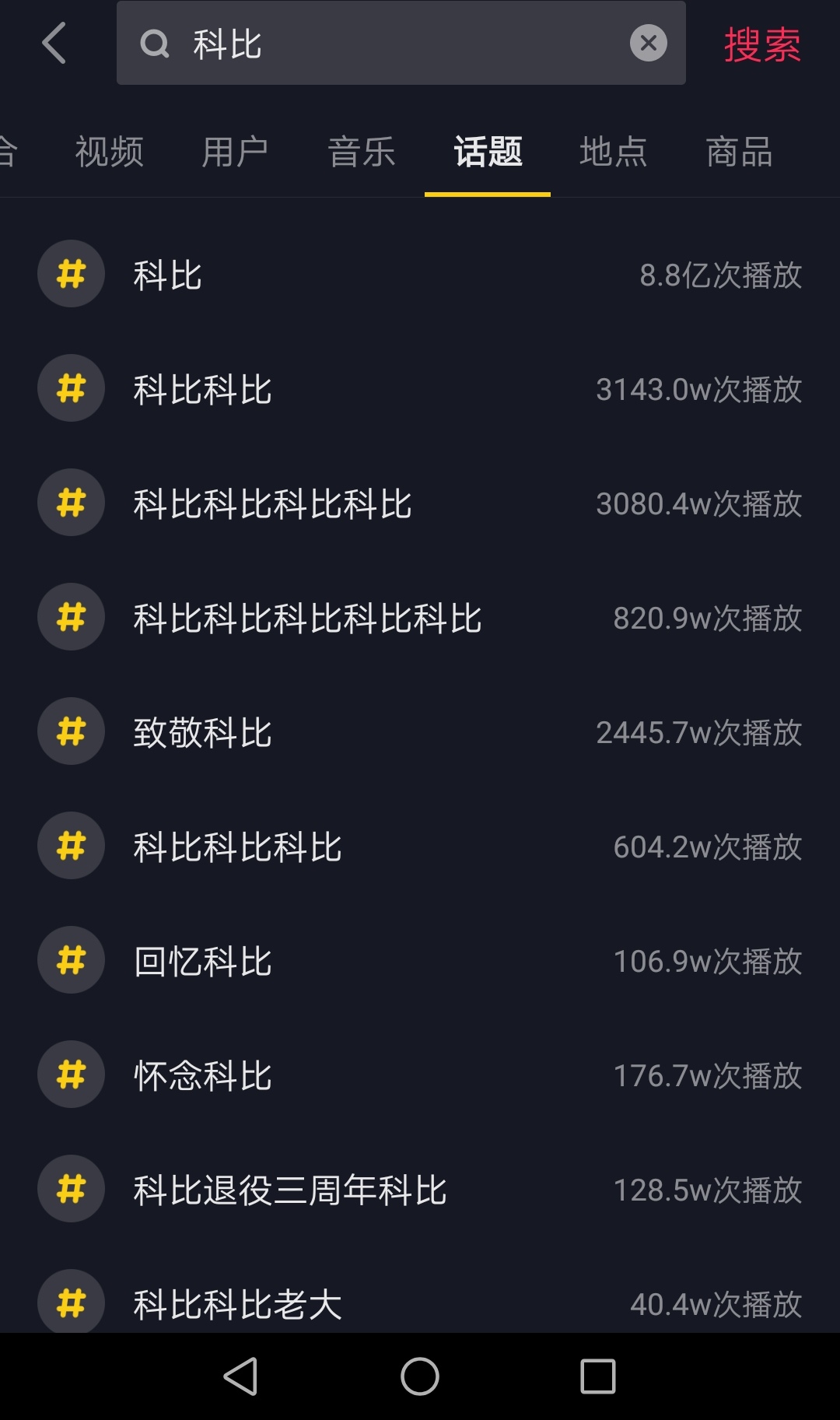
Task: Click the hashtag icon beside 怀念科比
Action: 71,1075
